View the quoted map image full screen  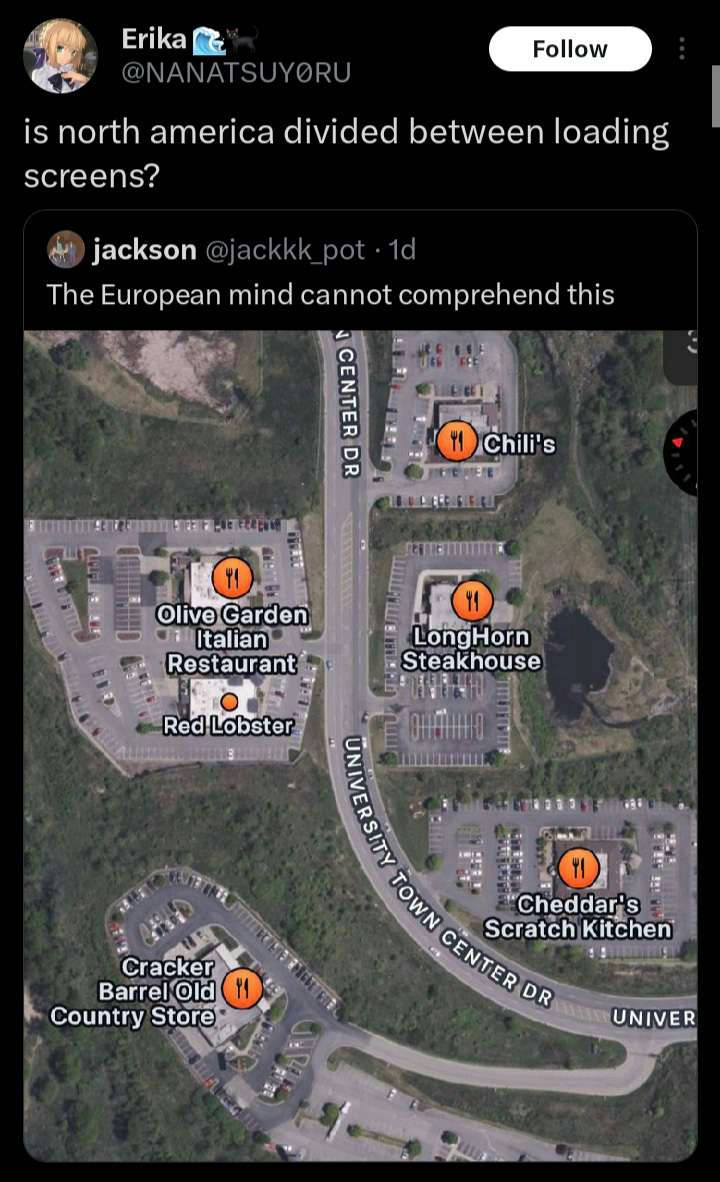(360, 746)
